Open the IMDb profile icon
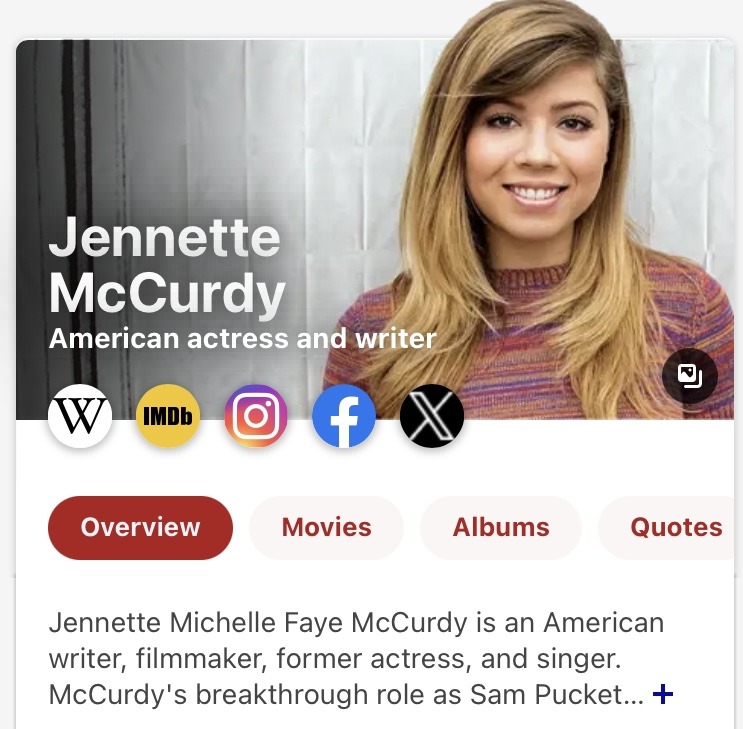Viewport: 743px width, 729px height. point(168,416)
